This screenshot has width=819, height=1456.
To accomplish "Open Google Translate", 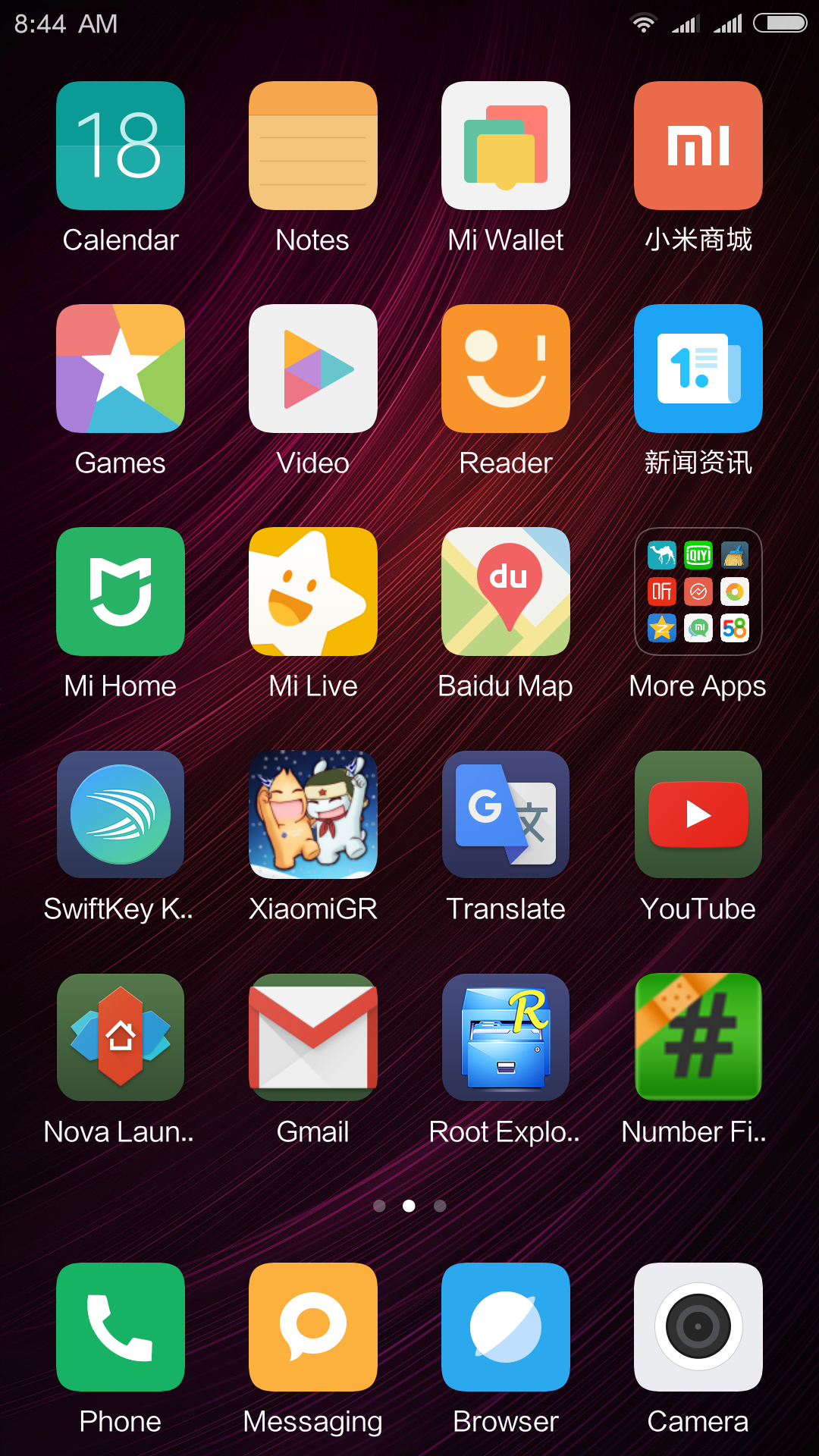I will [506, 814].
